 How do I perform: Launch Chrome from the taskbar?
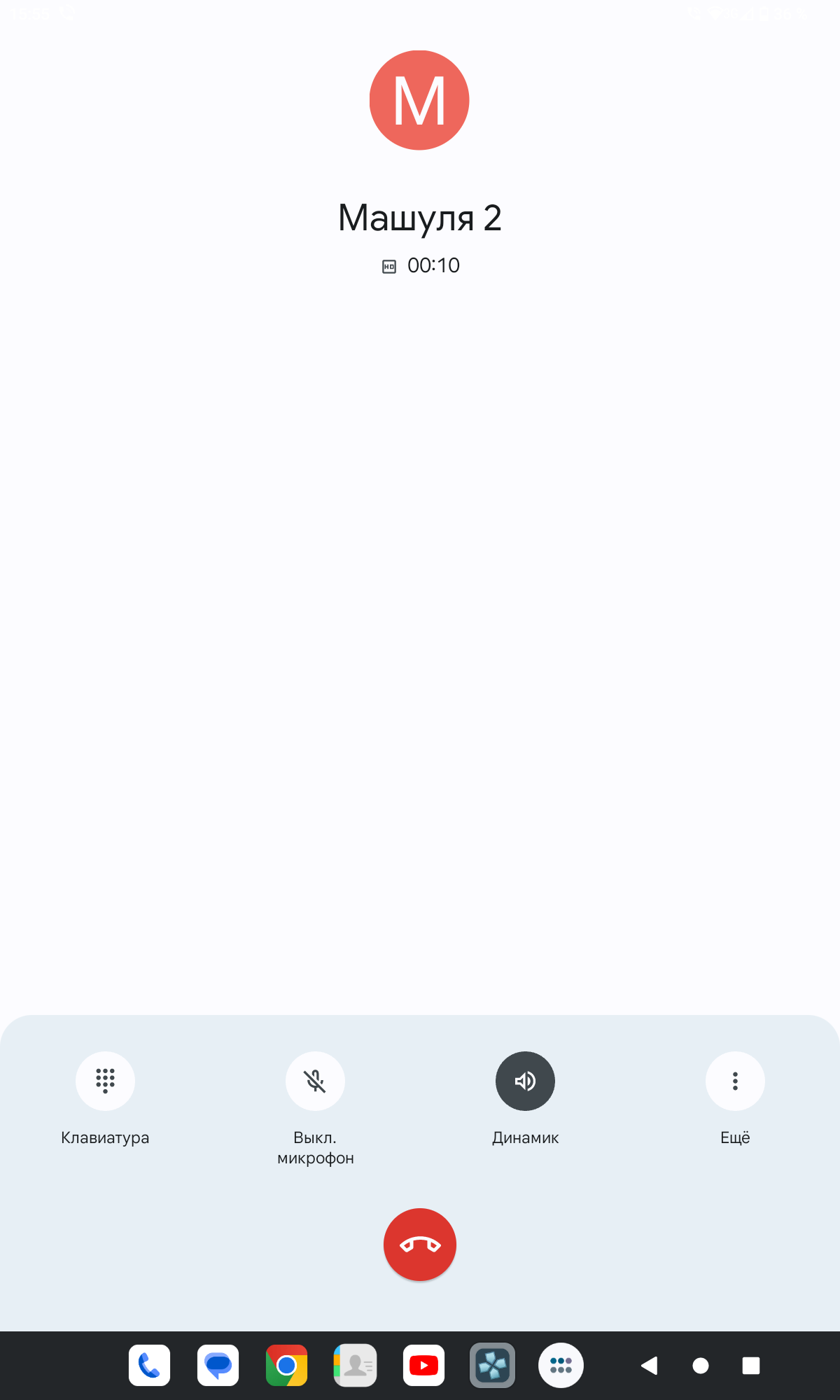tap(286, 1365)
